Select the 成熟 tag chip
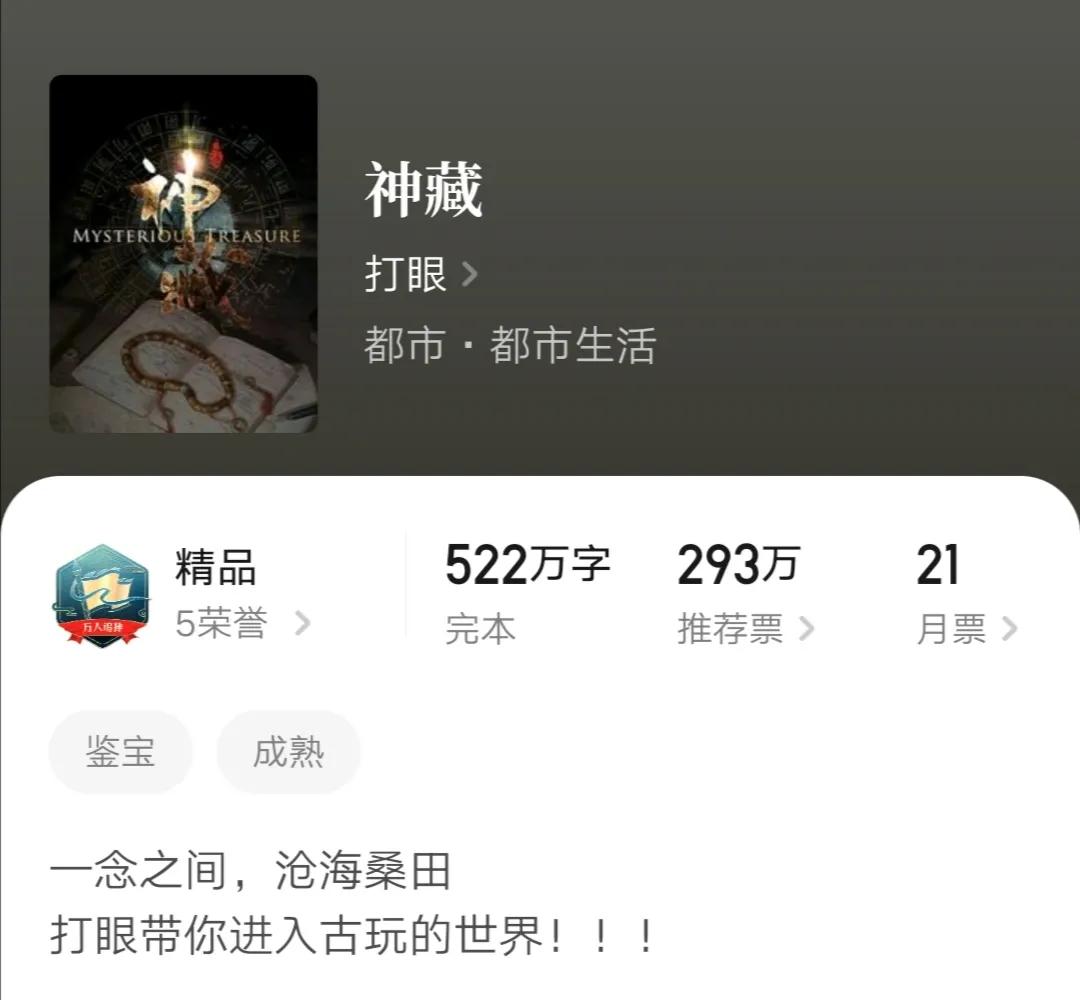The height and width of the screenshot is (1000, 1080). (288, 752)
